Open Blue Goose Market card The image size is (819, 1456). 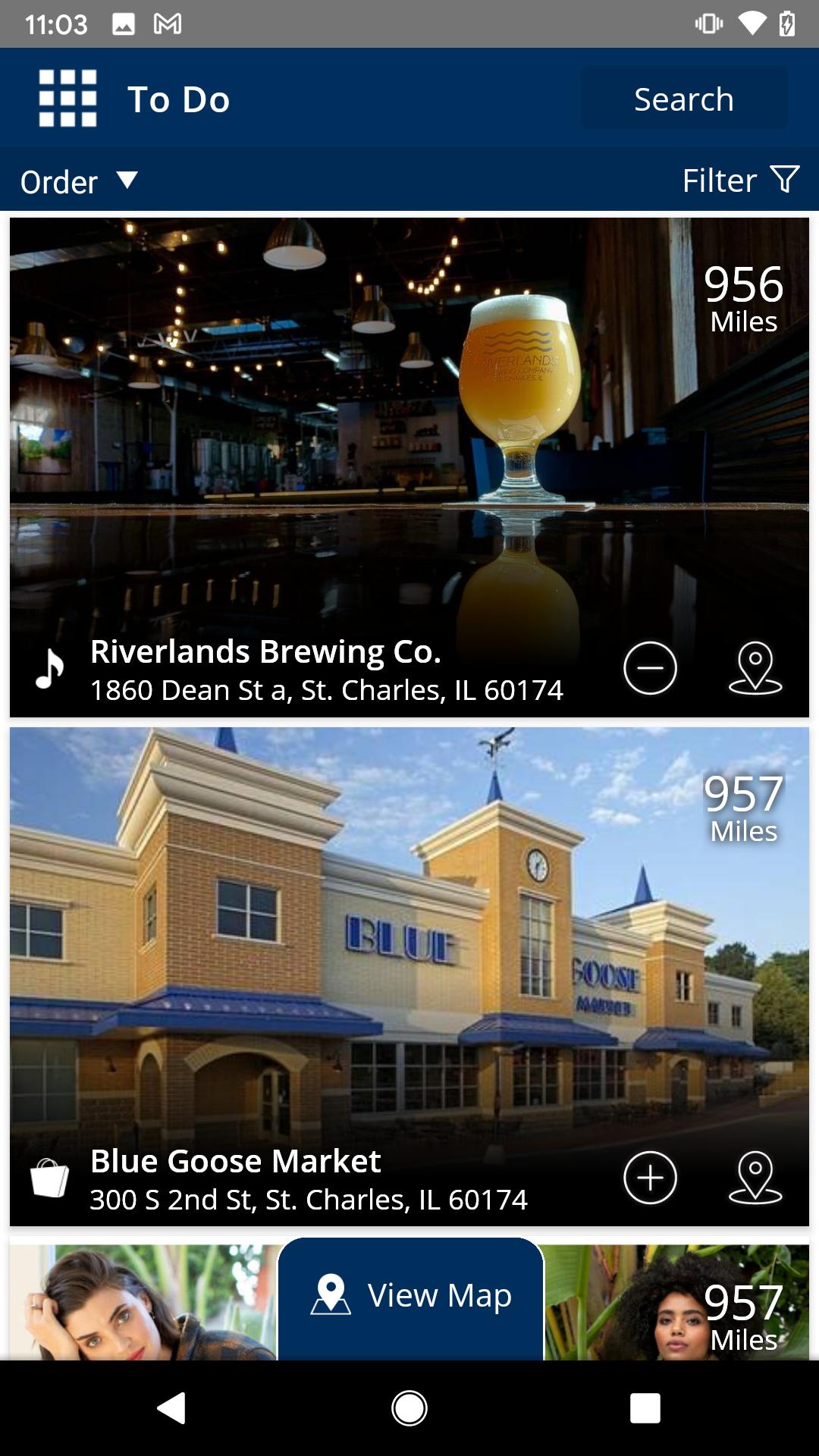pyautogui.click(x=409, y=977)
